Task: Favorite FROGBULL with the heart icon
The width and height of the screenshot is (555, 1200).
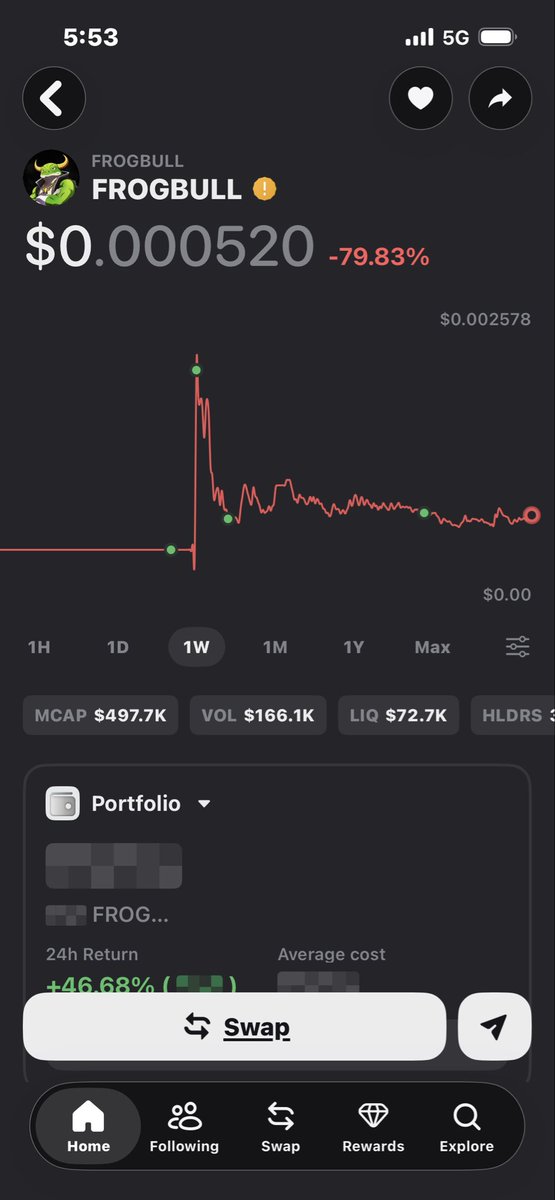Action: (x=421, y=98)
